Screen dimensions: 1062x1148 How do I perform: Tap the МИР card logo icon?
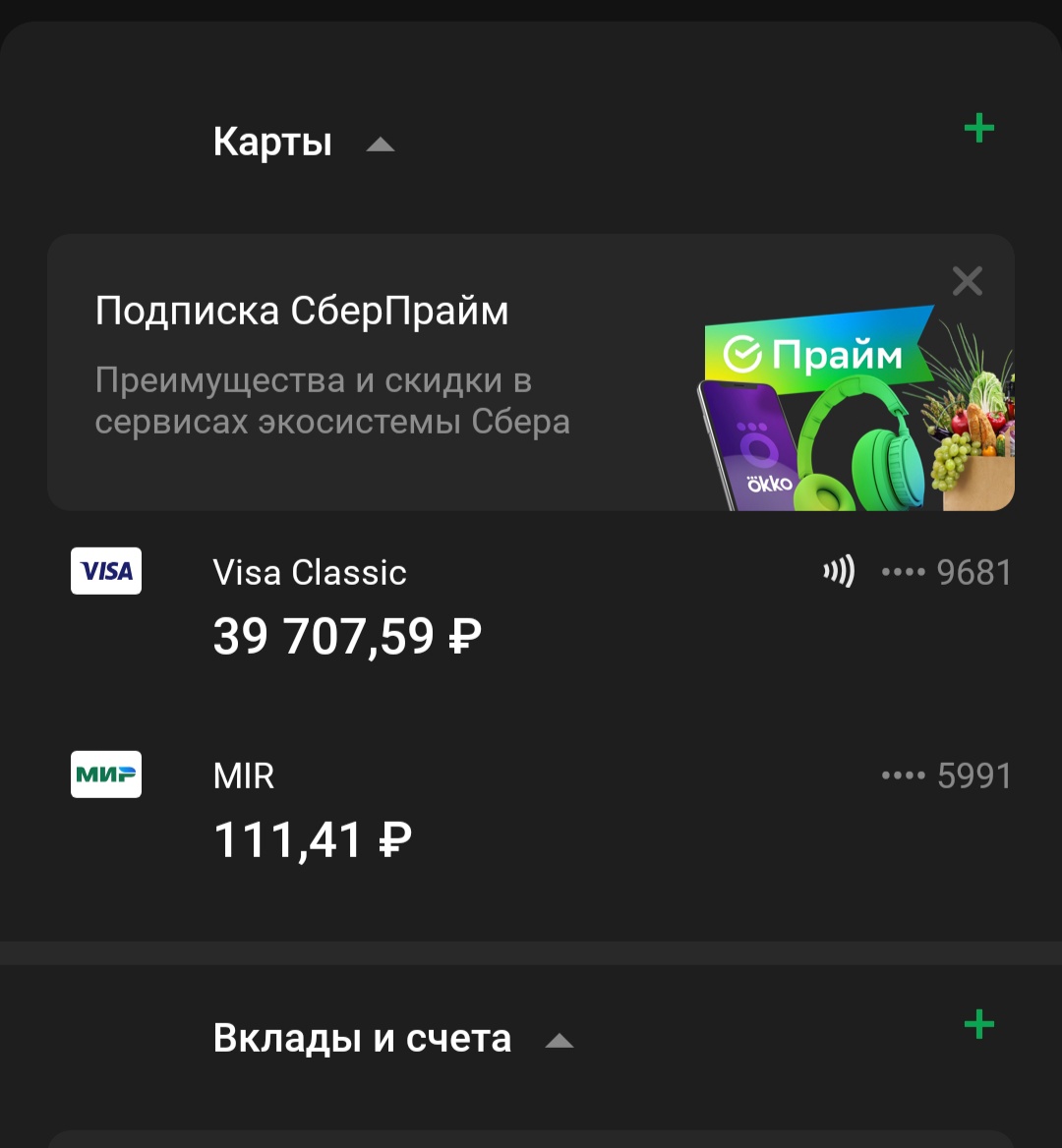pos(105,775)
